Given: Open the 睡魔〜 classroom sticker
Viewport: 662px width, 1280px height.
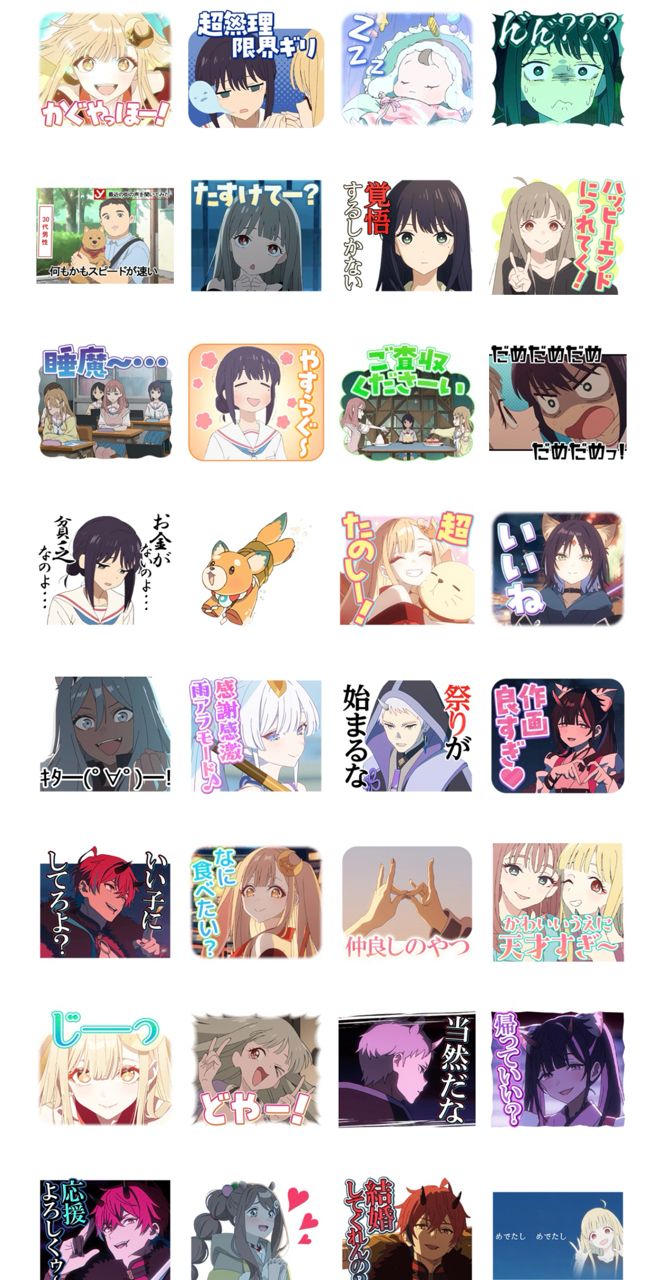Looking at the screenshot, I should tap(105, 402).
